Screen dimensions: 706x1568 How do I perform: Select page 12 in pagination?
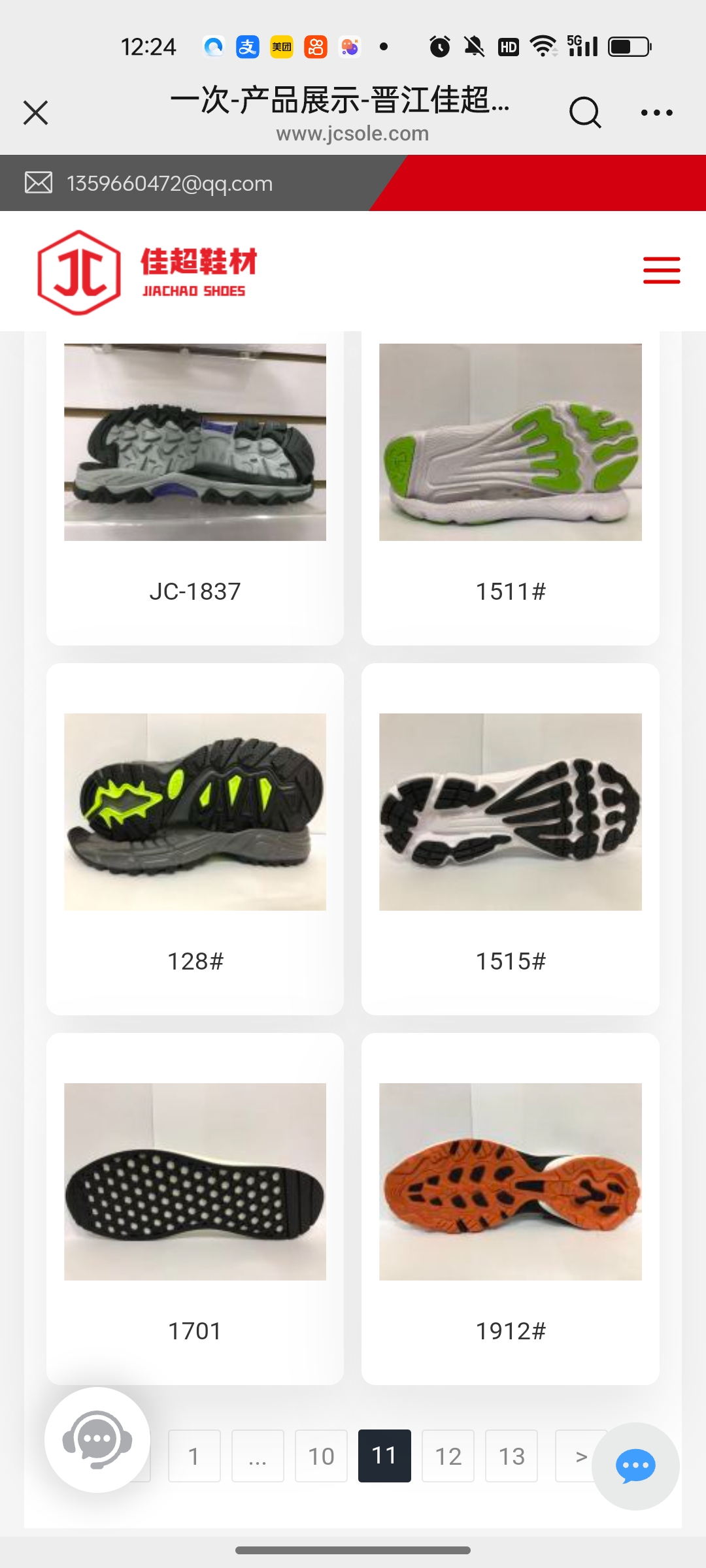click(x=448, y=1456)
